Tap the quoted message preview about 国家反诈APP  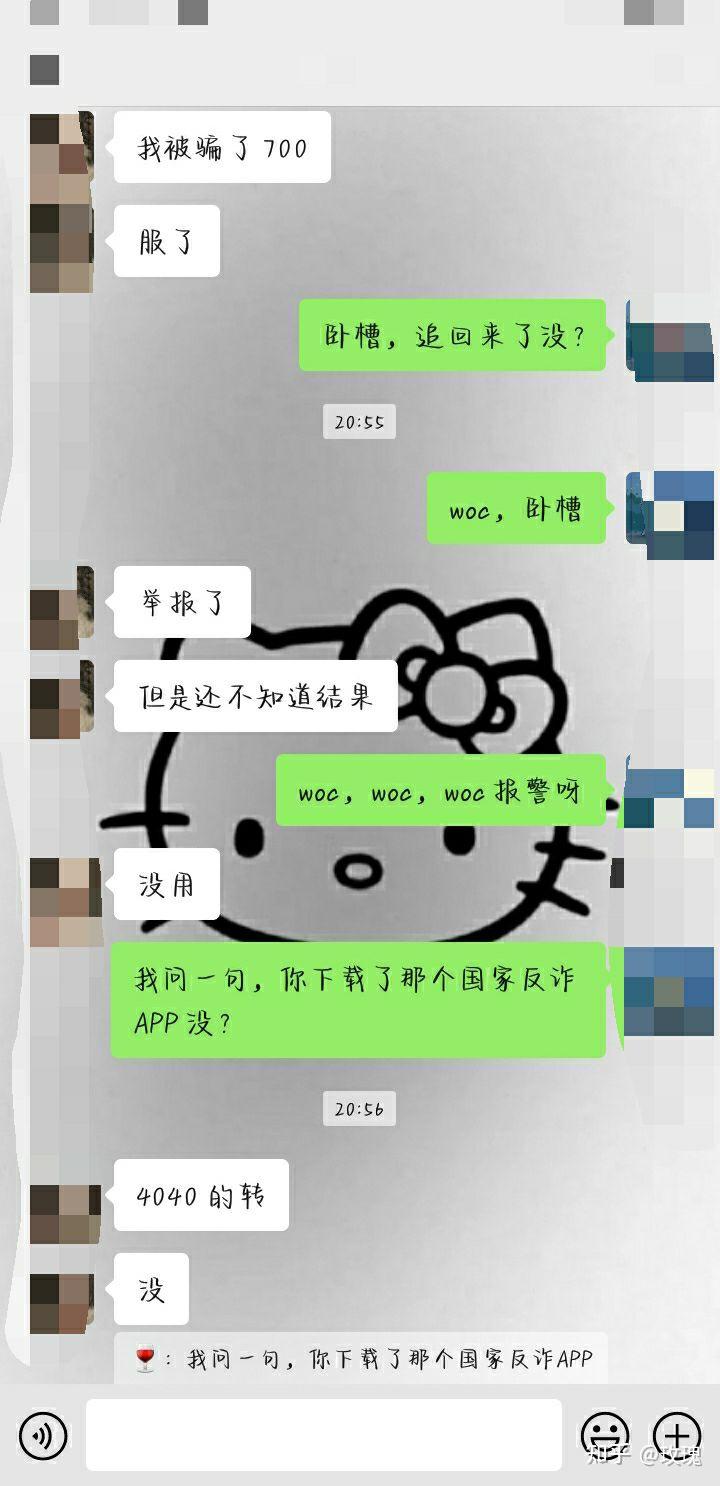click(361, 1358)
